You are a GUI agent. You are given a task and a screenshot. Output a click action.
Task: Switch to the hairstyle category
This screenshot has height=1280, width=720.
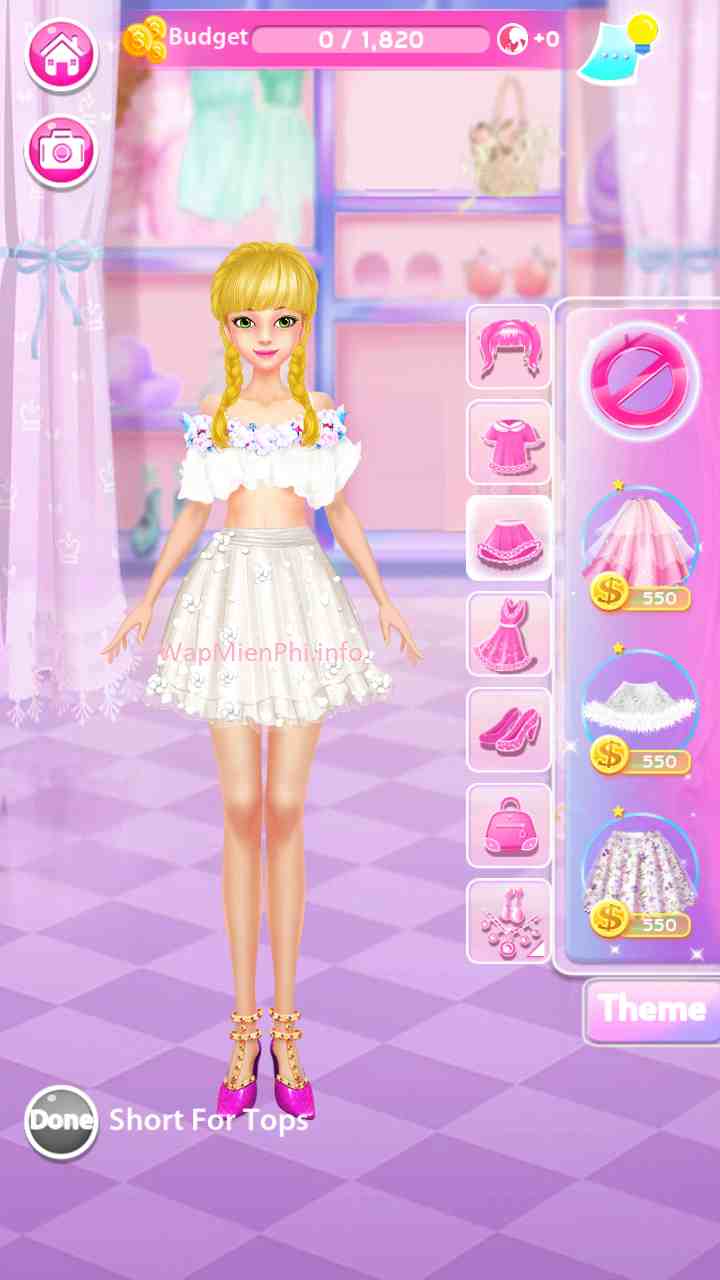point(508,347)
